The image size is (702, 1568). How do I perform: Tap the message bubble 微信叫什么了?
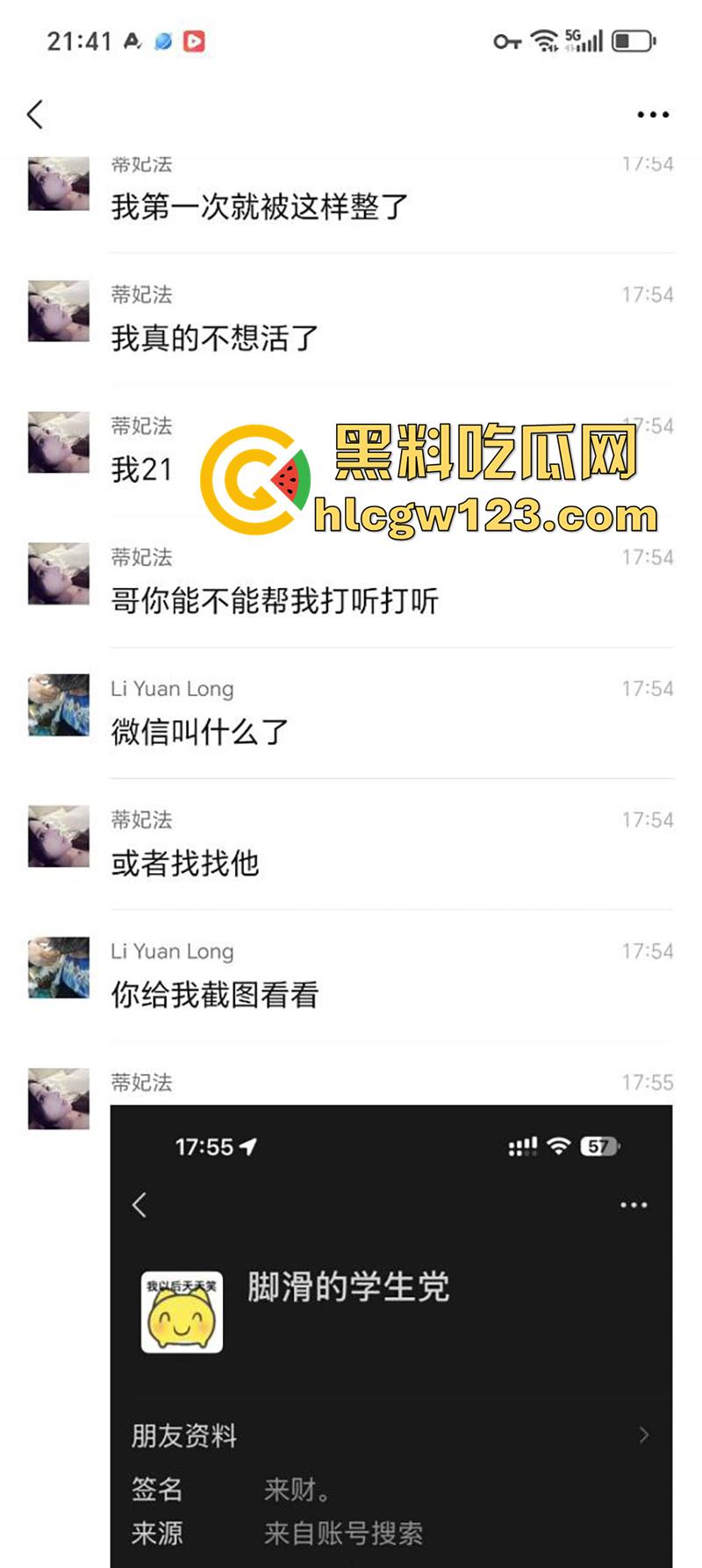pos(200,731)
